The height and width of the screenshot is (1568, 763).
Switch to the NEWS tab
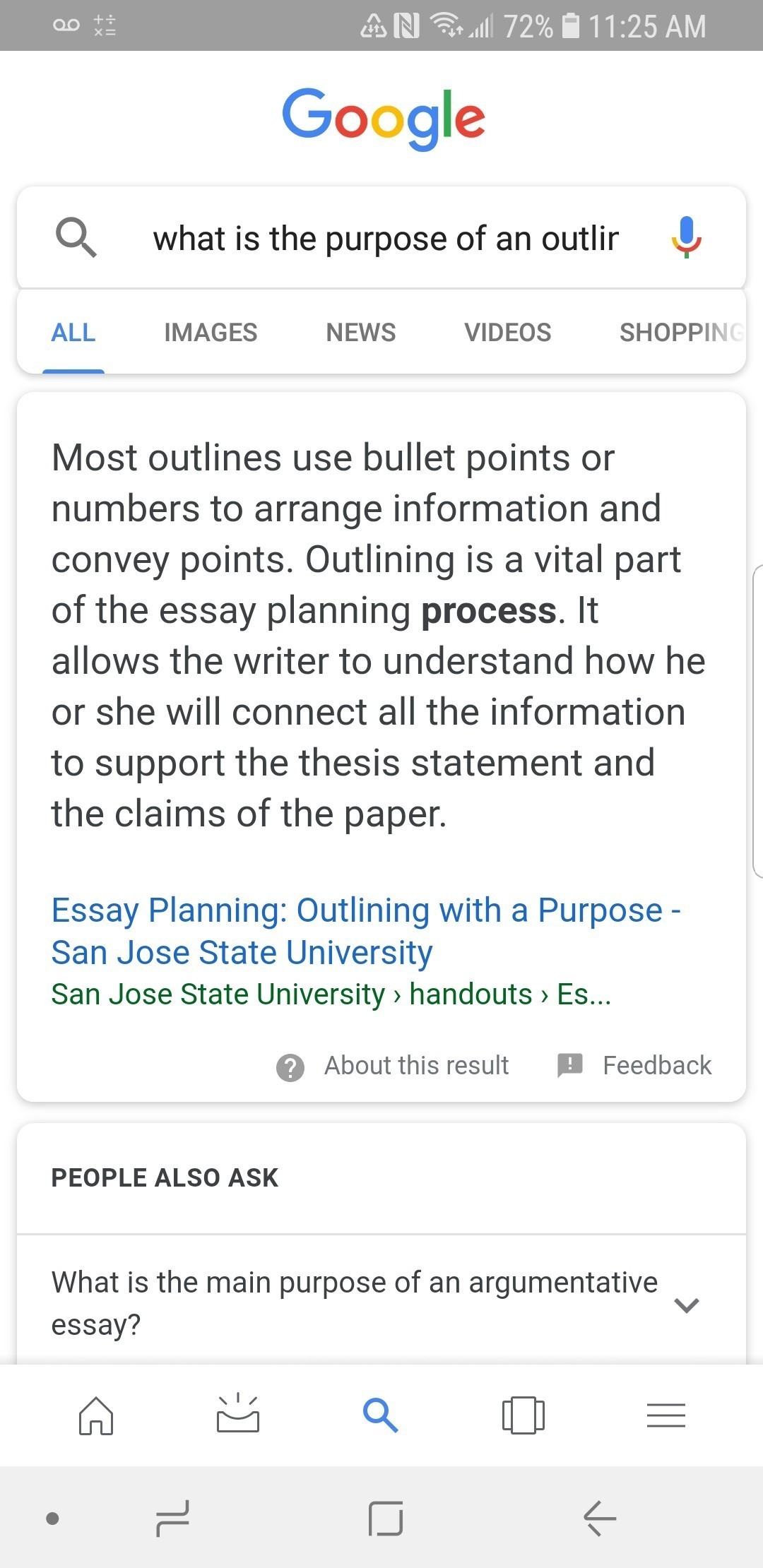pos(360,333)
